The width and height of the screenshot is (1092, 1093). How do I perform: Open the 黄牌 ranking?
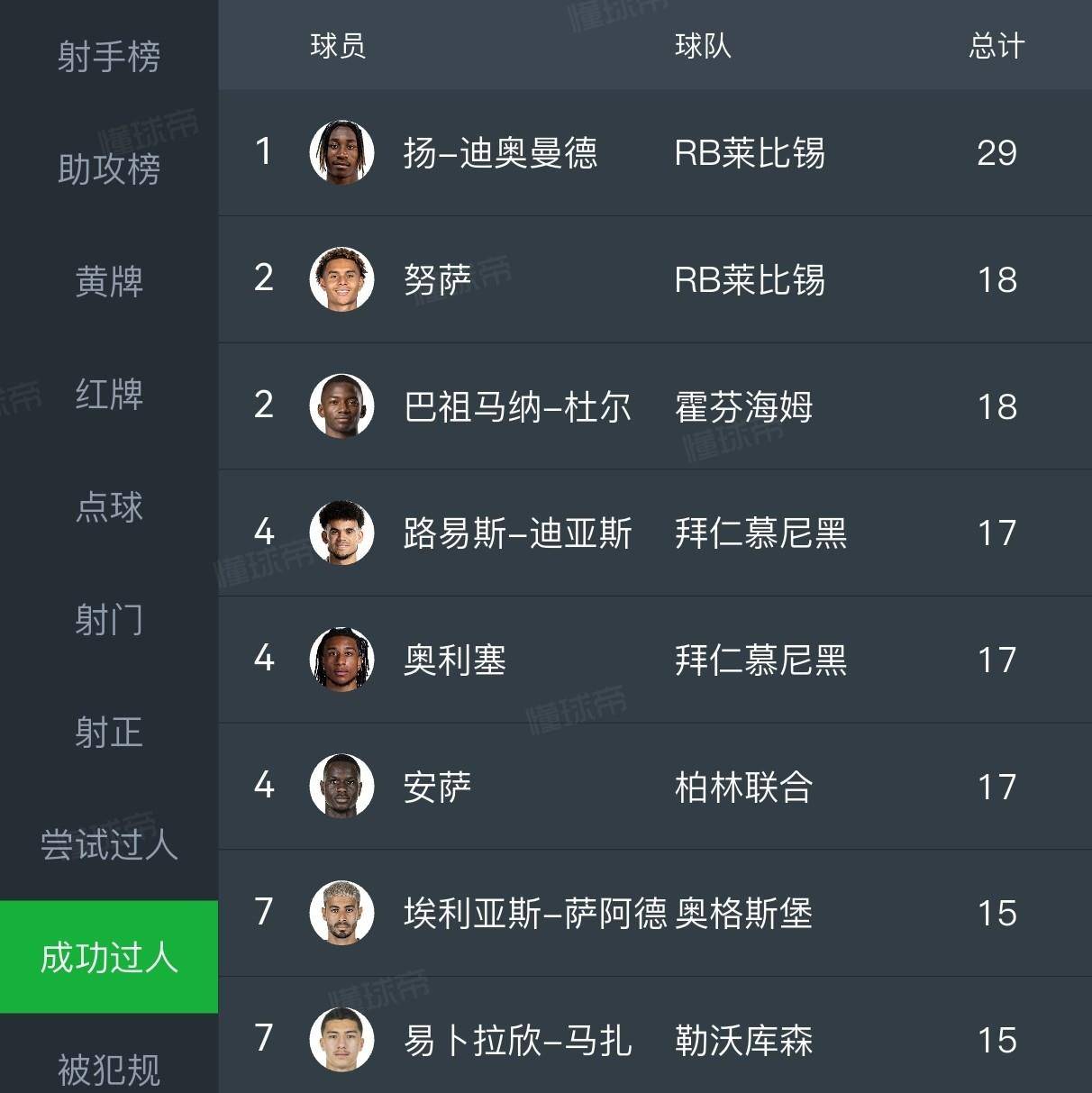tap(108, 282)
